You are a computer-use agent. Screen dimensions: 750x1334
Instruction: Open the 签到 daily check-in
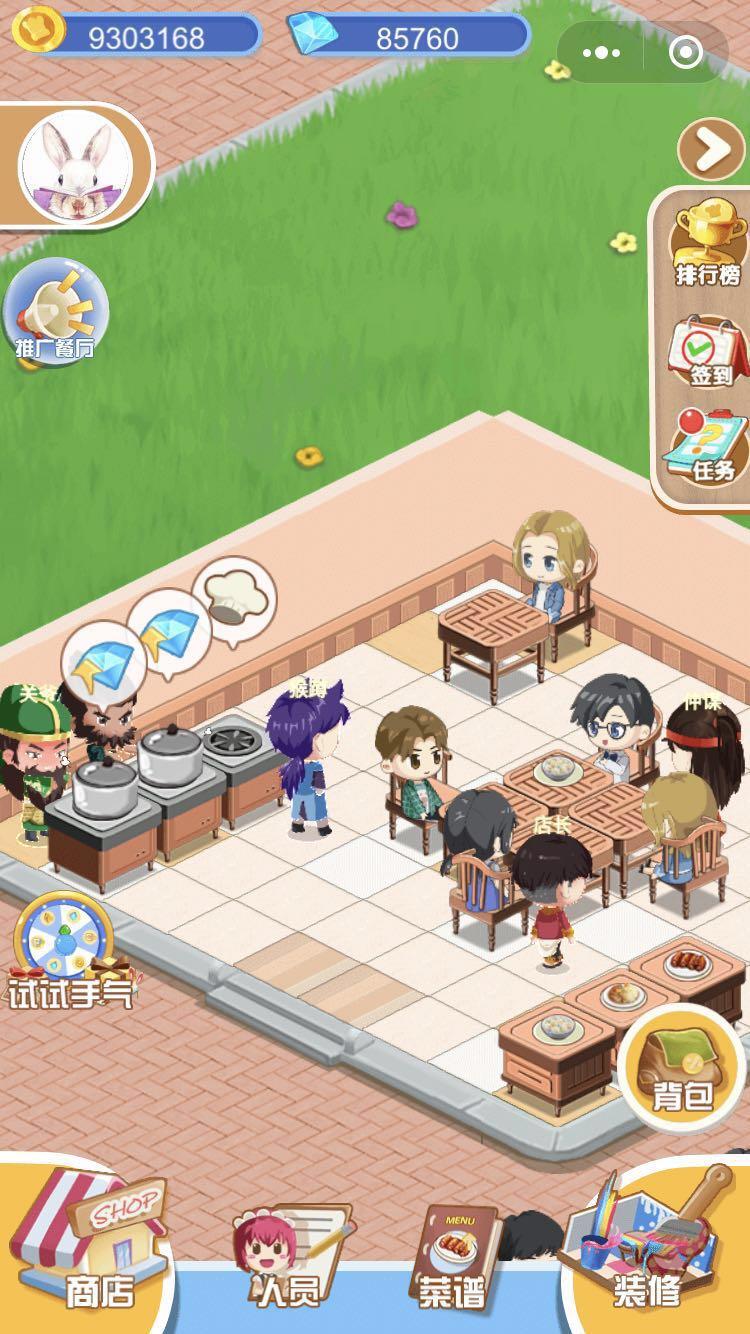pos(707,350)
